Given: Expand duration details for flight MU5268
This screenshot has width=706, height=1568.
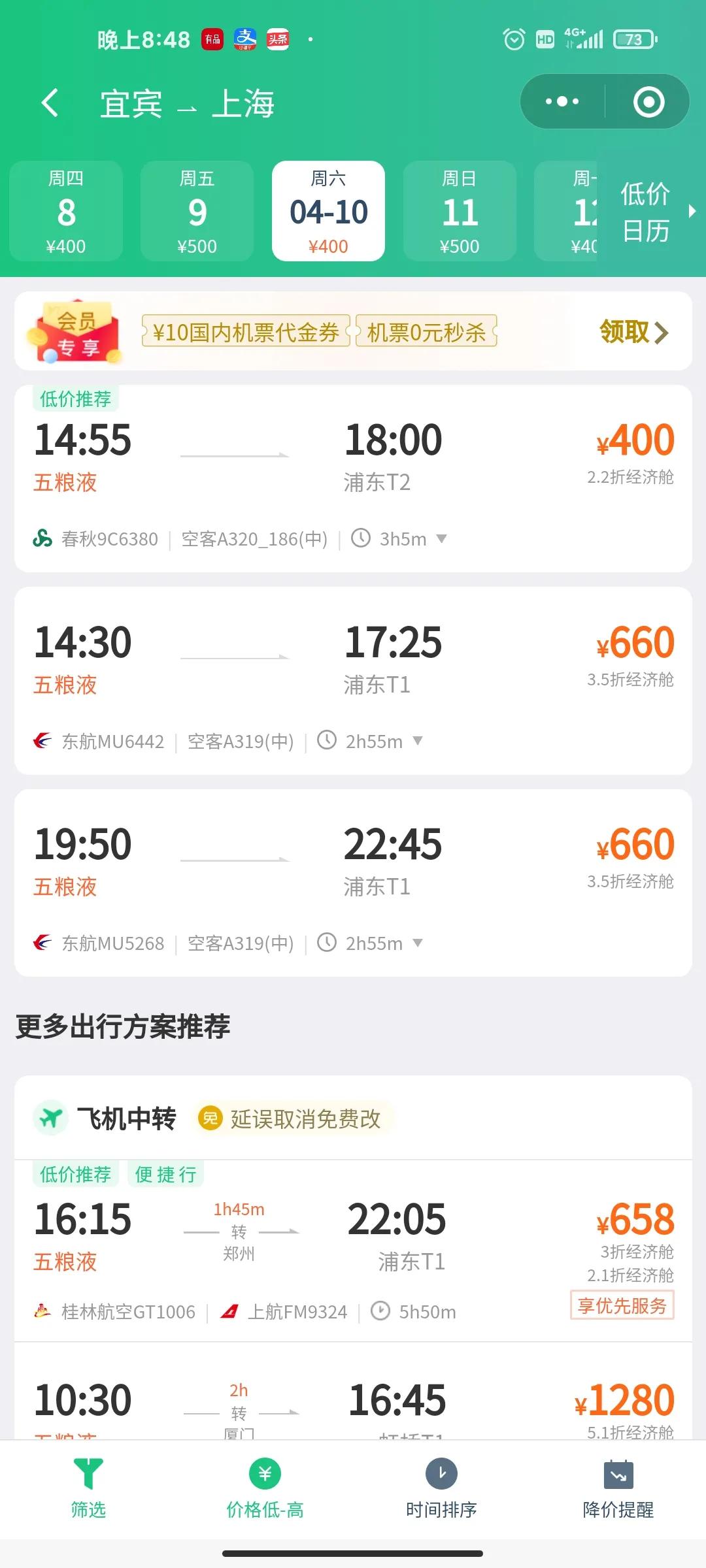Looking at the screenshot, I should click(418, 943).
